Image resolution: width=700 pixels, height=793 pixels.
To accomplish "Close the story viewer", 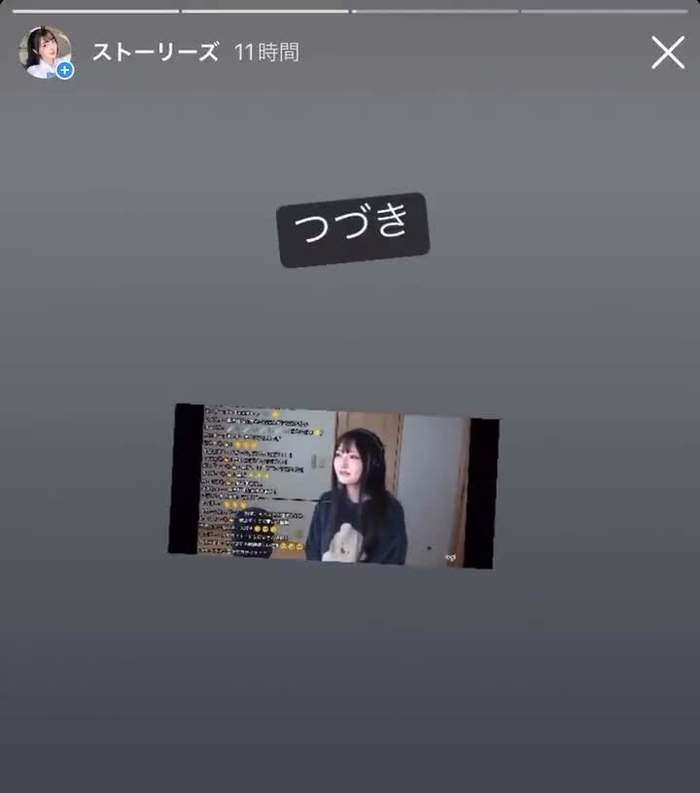I will click(x=667, y=52).
